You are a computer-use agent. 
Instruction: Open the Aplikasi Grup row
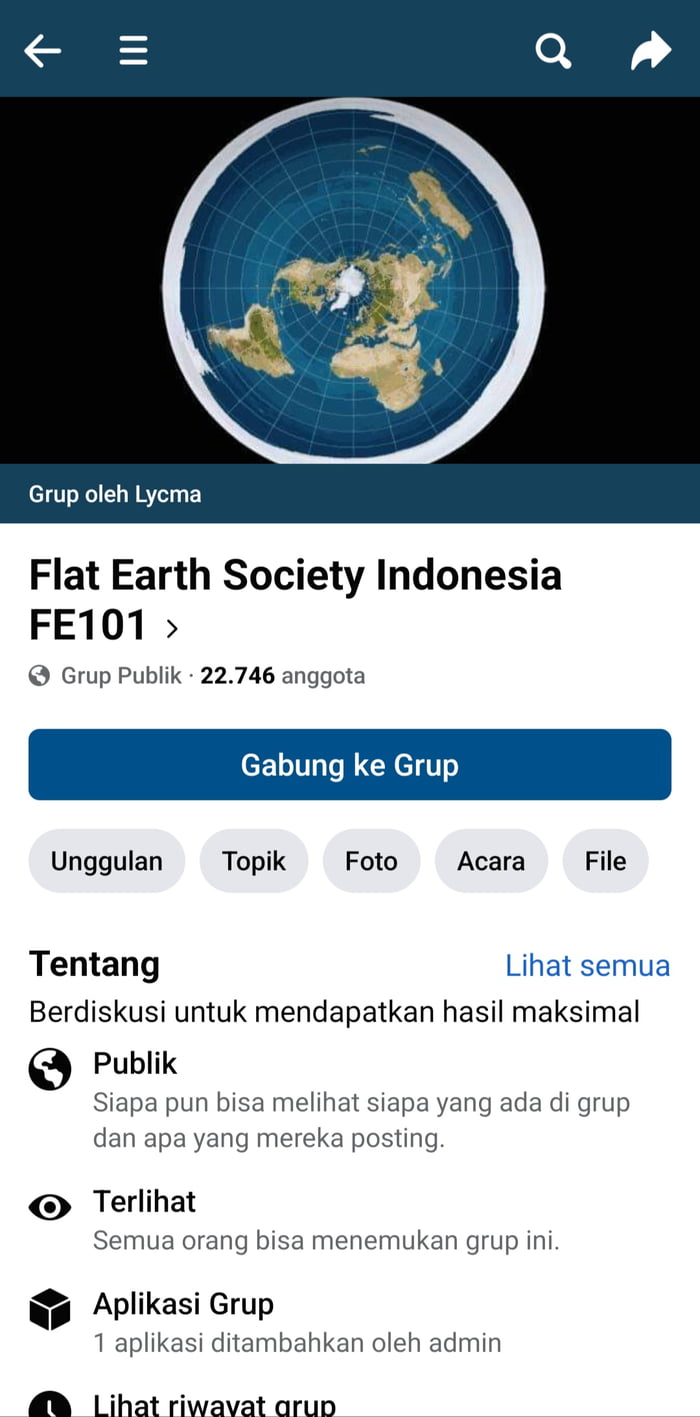pos(350,1322)
